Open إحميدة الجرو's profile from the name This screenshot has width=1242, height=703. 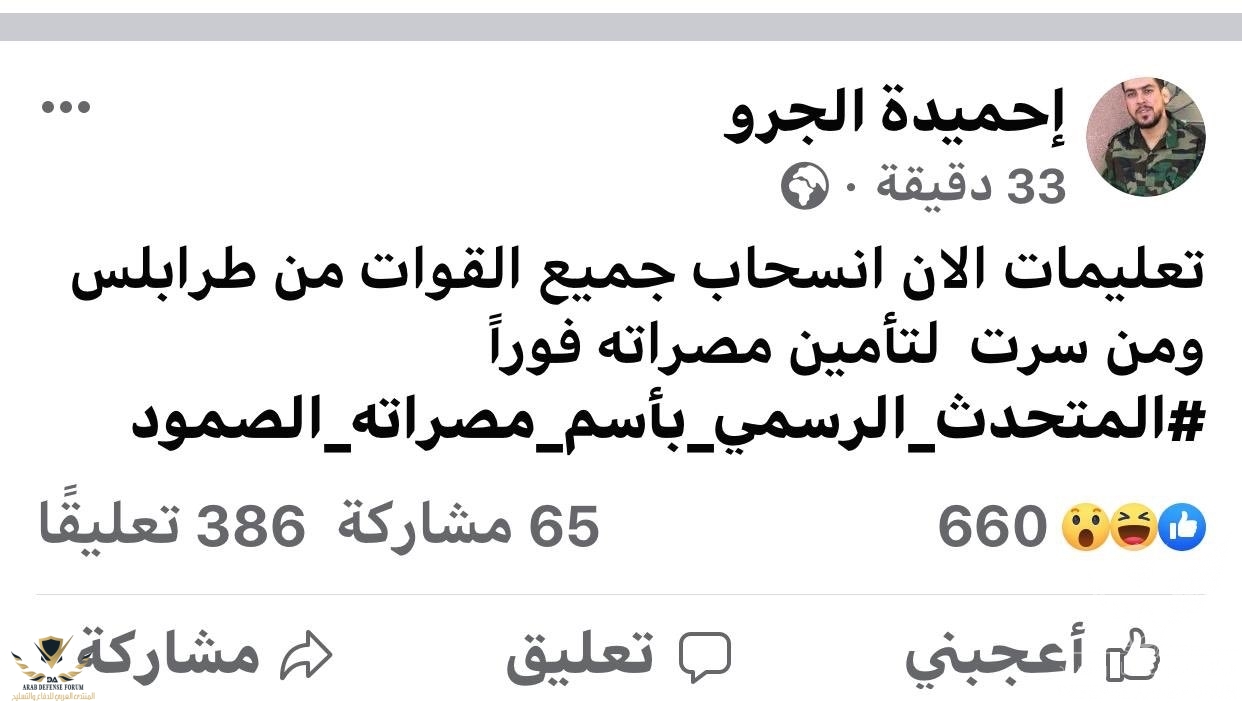pos(894,115)
